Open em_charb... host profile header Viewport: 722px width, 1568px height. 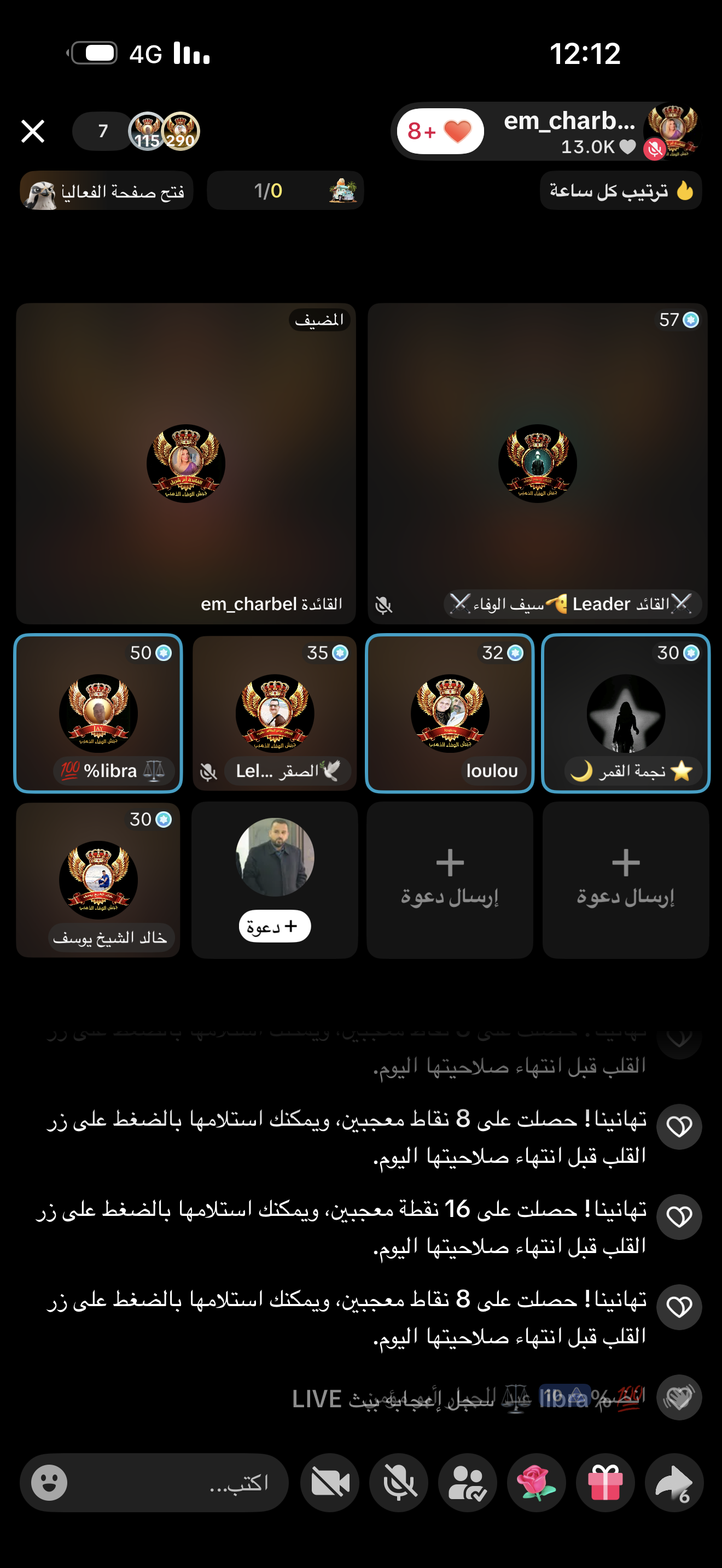(569, 130)
